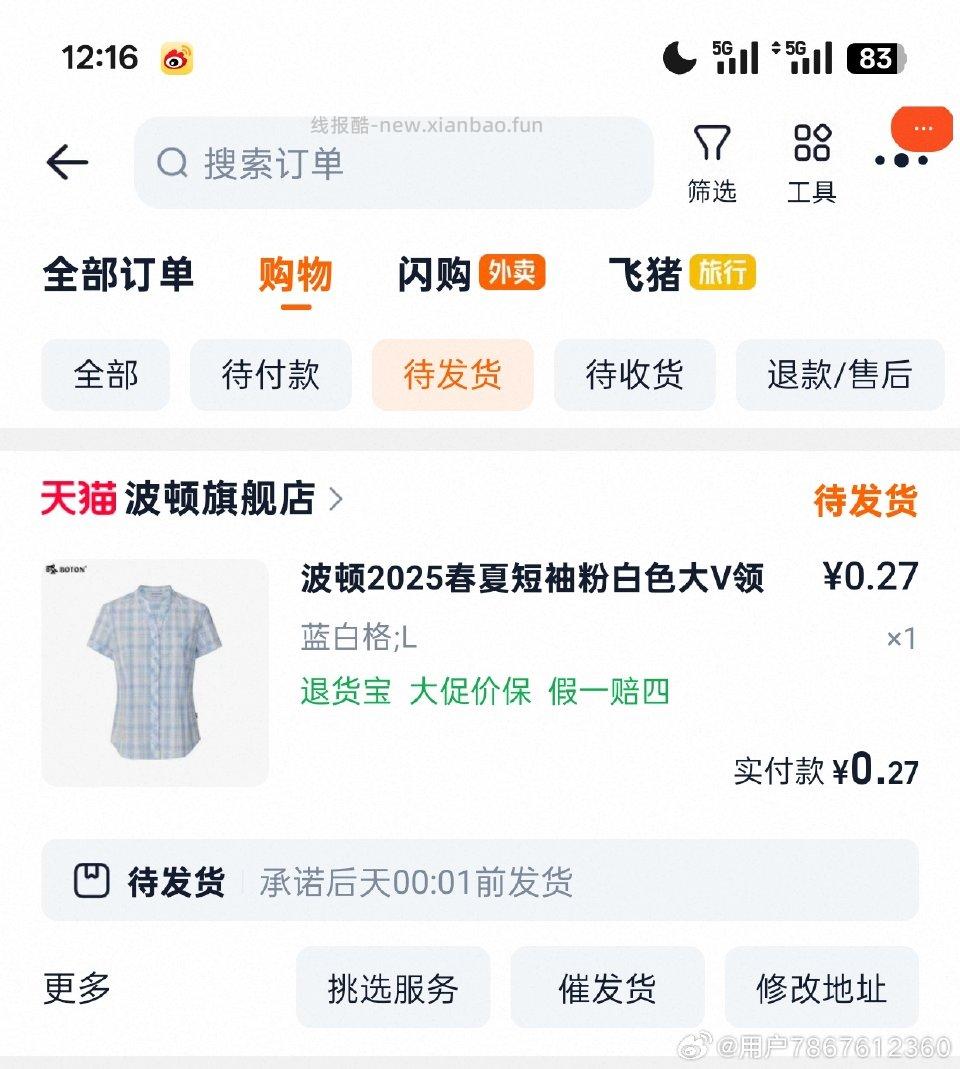Tap the back arrow to leave orders

coord(66,163)
